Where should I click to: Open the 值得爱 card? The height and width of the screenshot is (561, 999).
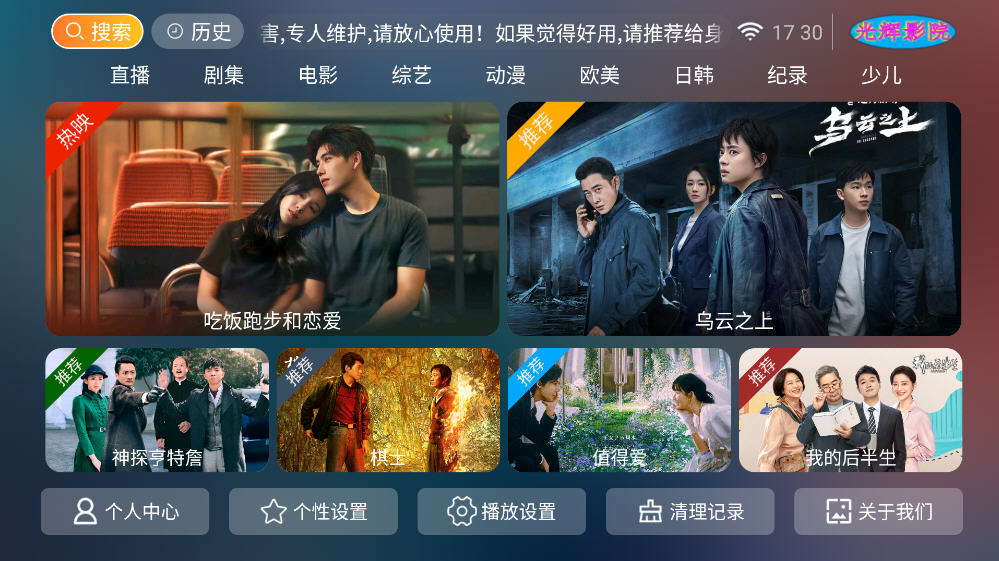(x=619, y=410)
